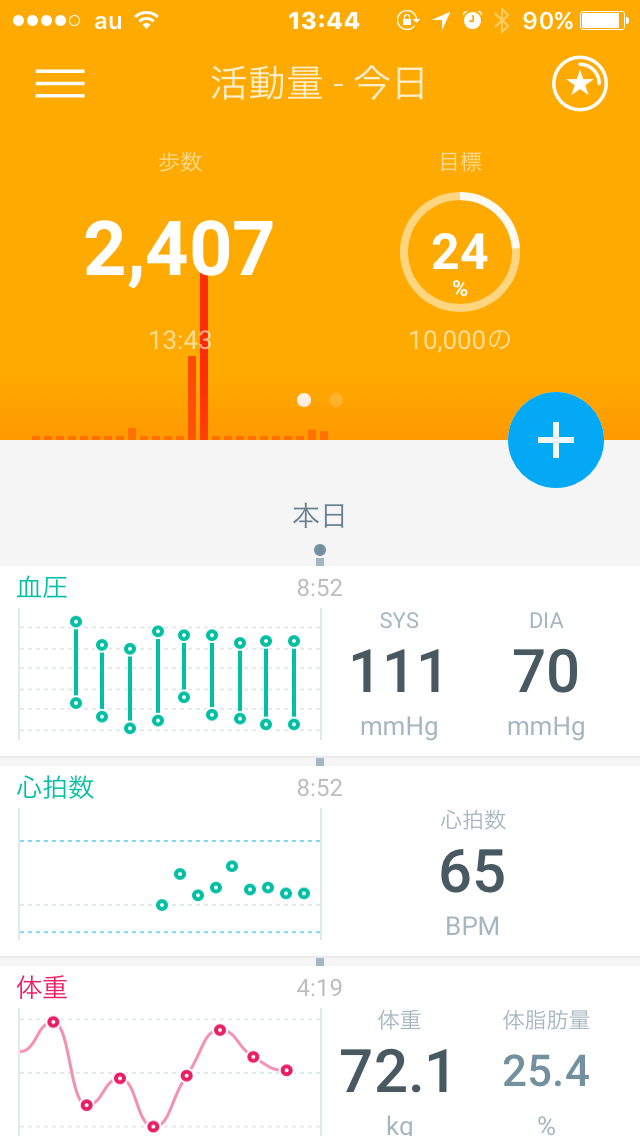Open the hamburger menu drawer
Viewport: 640px width, 1136px height.
[x=60, y=83]
